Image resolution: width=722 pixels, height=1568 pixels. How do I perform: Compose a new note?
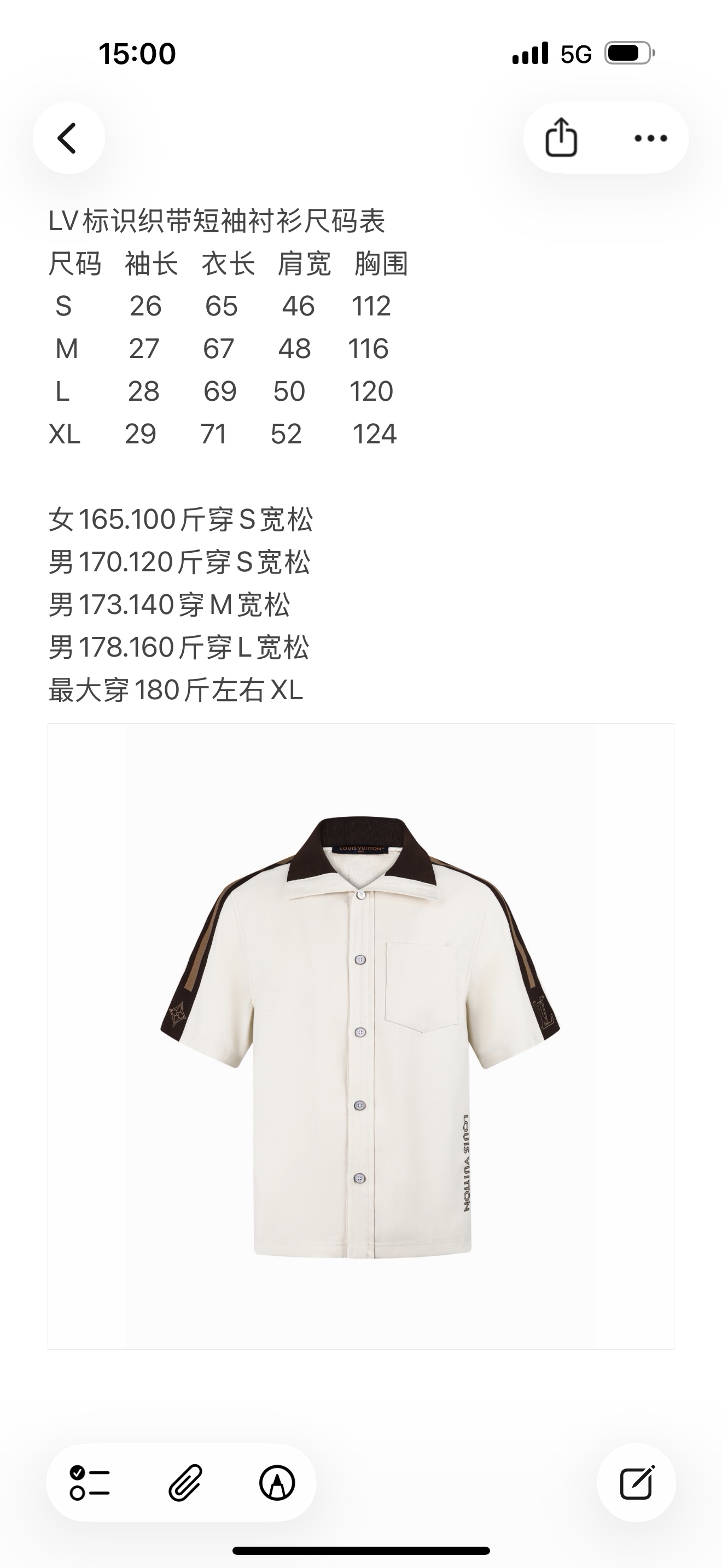pyautogui.click(x=637, y=1482)
